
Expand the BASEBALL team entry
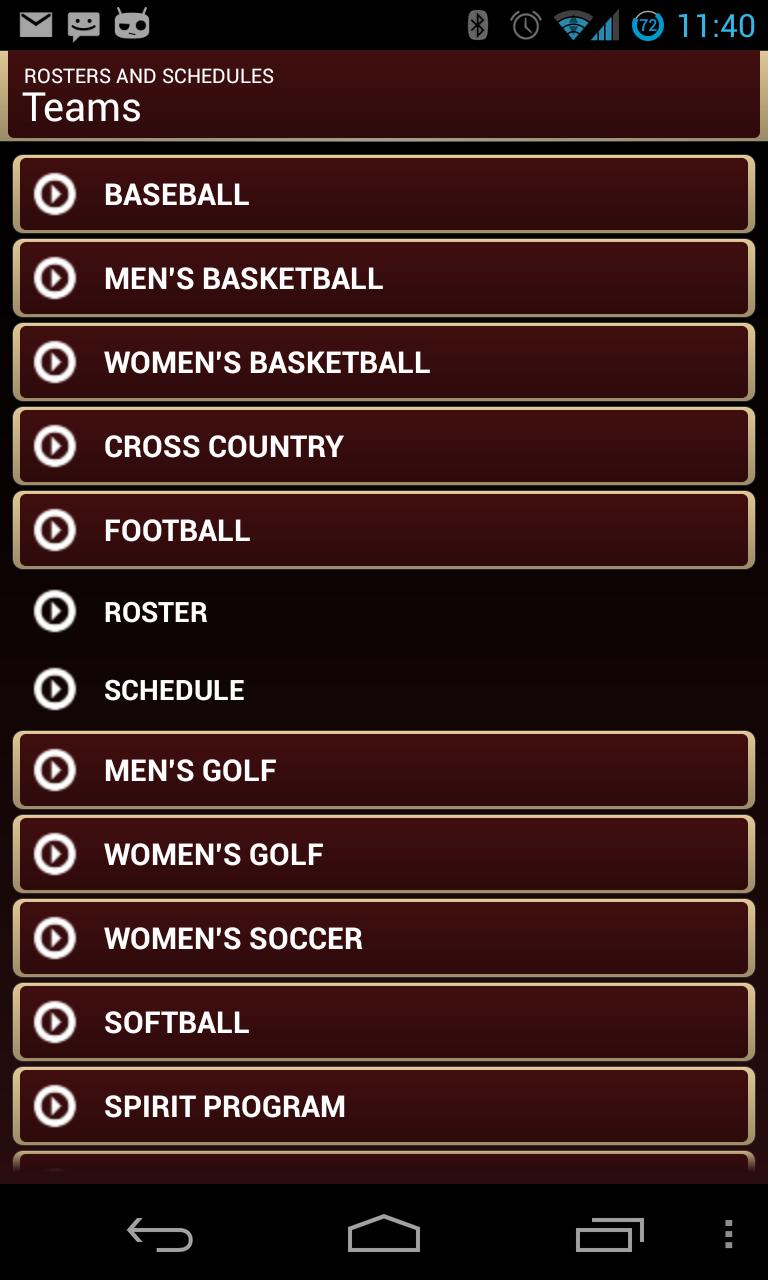(384, 194)
